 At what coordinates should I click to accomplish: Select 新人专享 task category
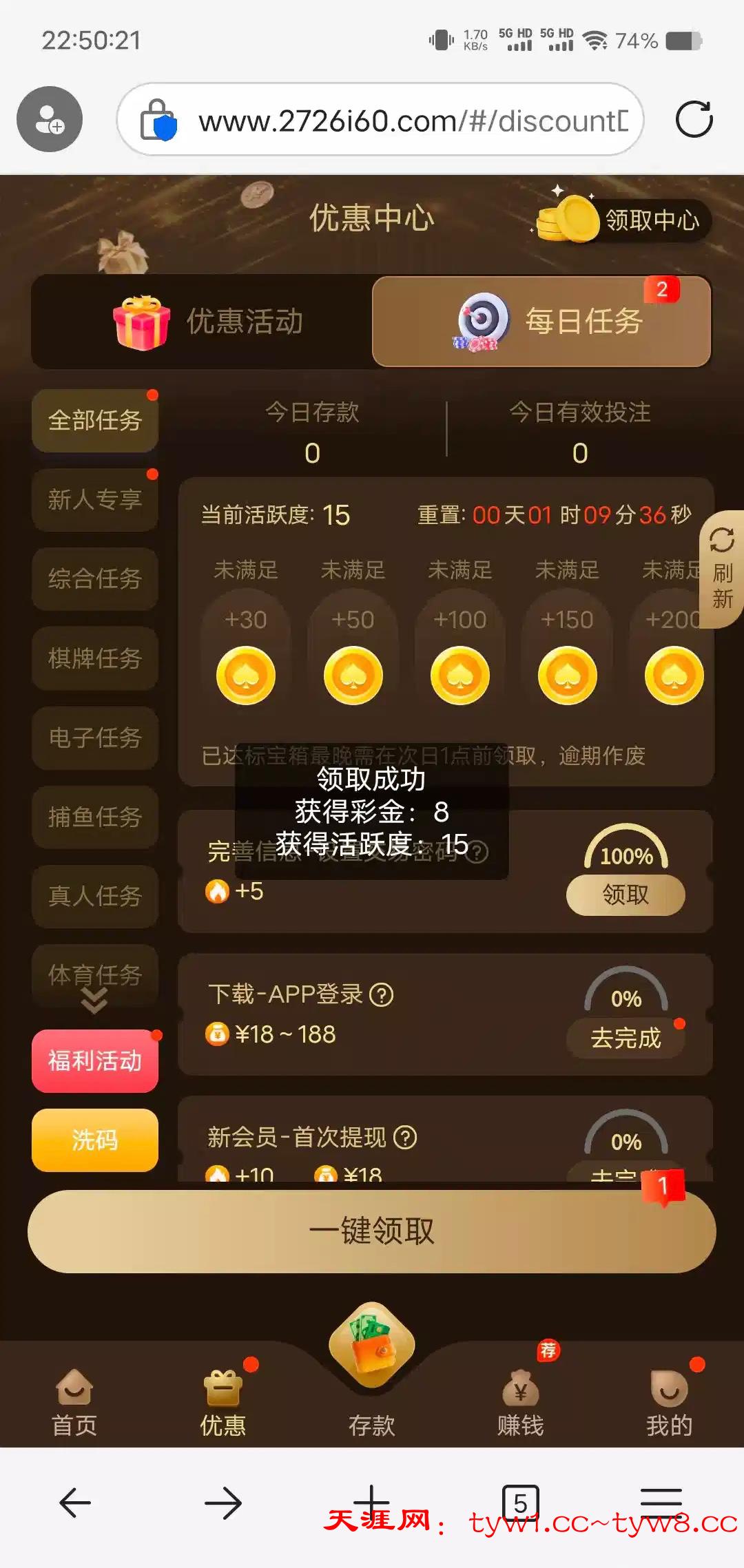click(95, 499)
